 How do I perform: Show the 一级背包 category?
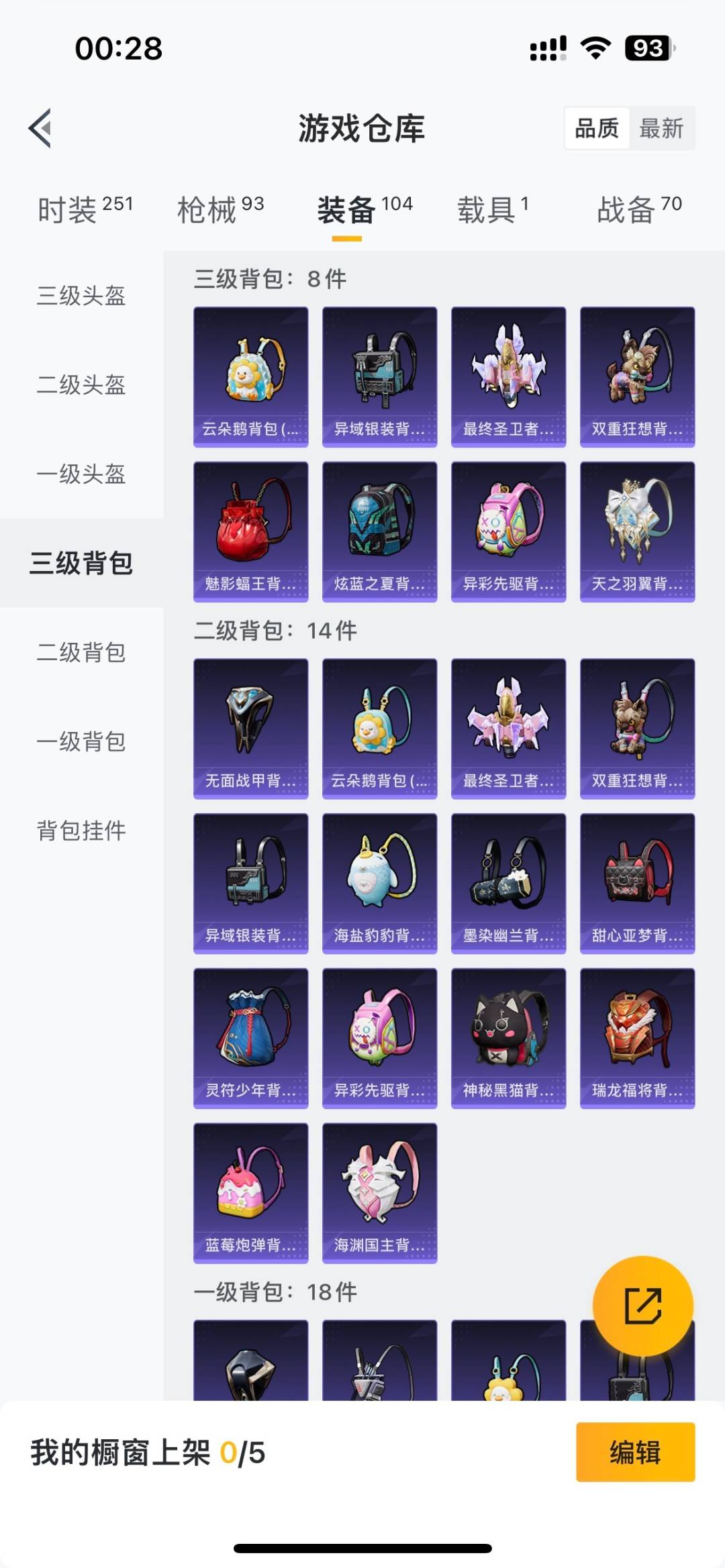point(81,741)
